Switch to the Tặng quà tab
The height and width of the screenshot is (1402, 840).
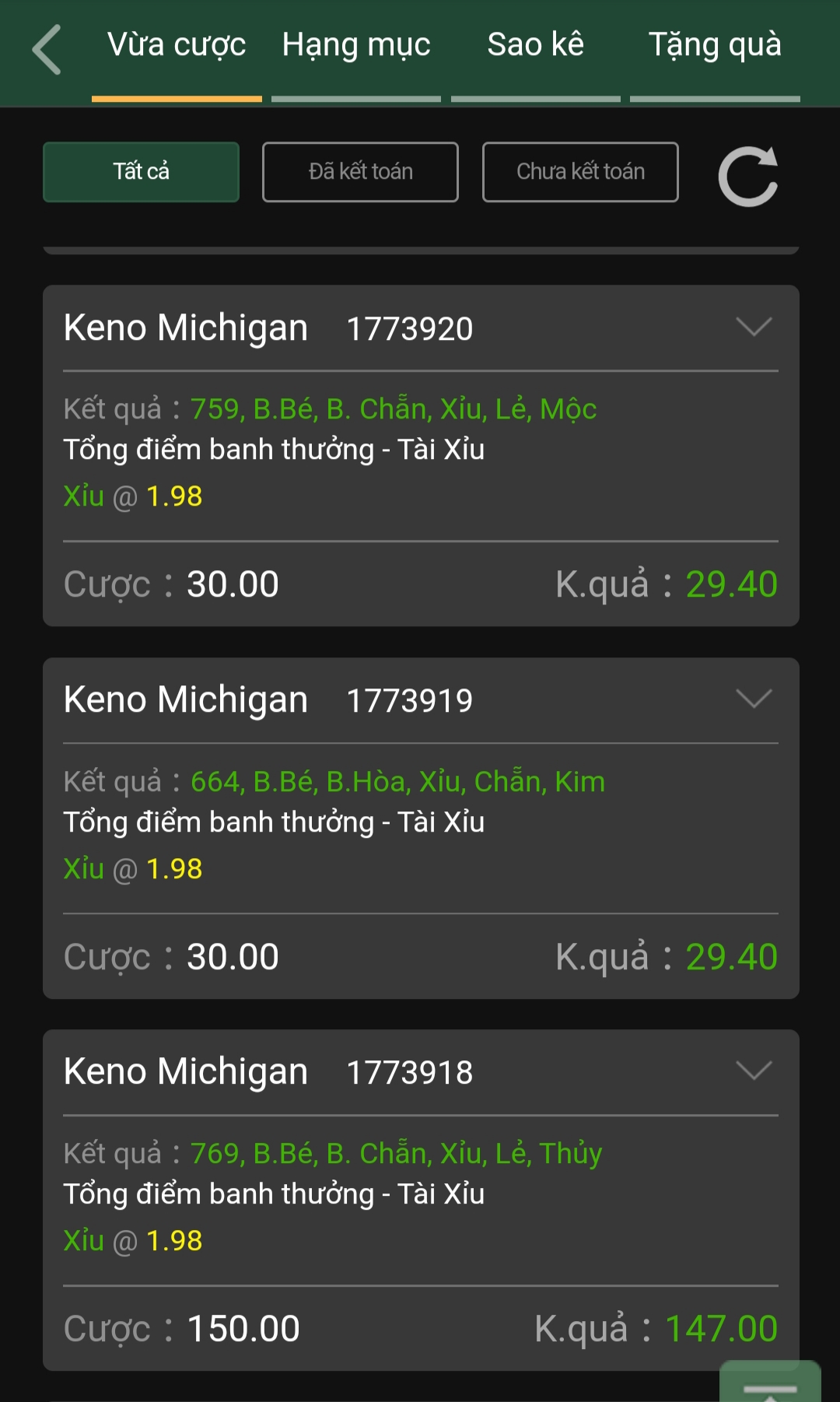pyautogui.click(x=715, y=46)
